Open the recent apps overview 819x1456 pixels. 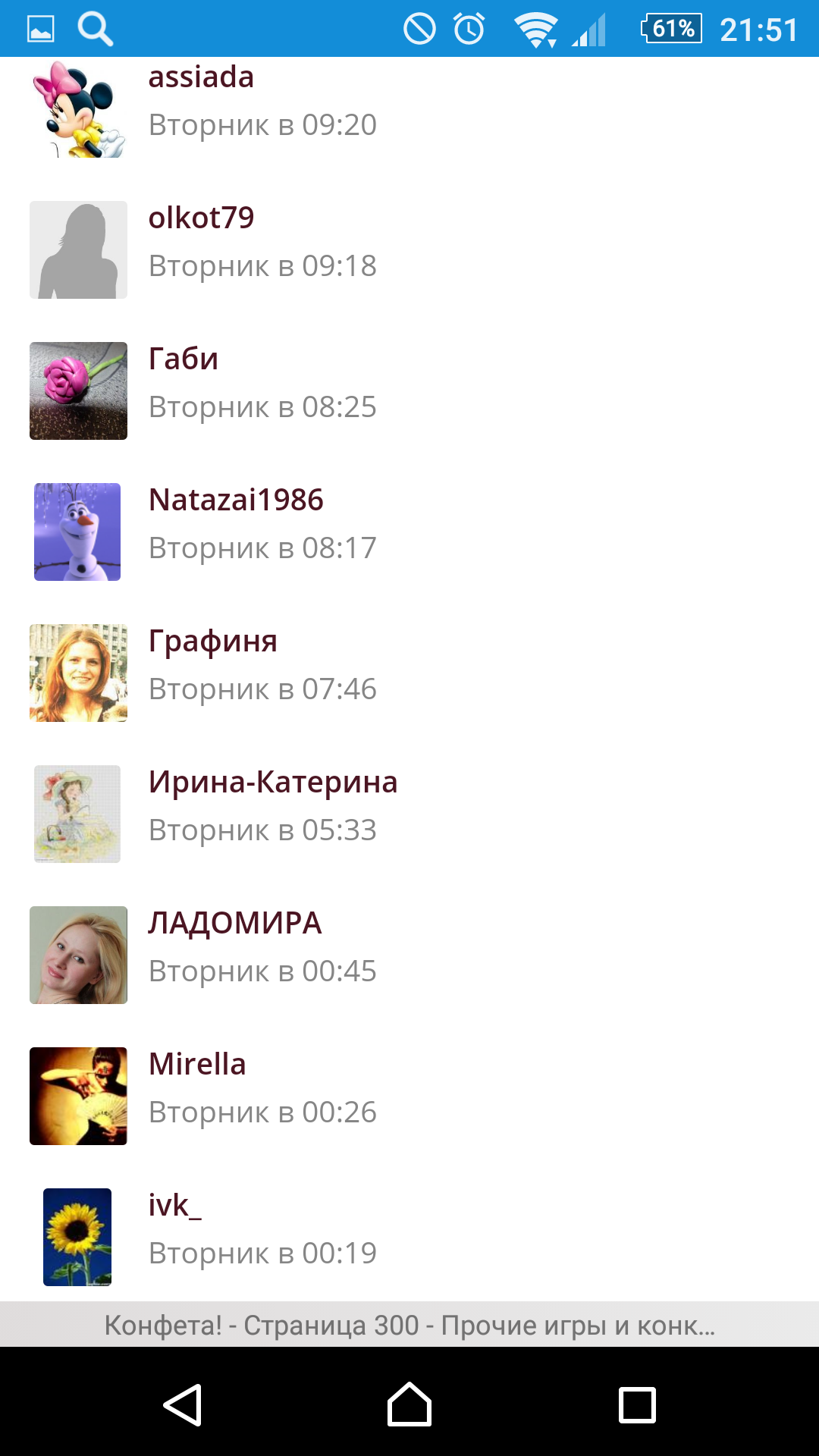point(637,1404)
